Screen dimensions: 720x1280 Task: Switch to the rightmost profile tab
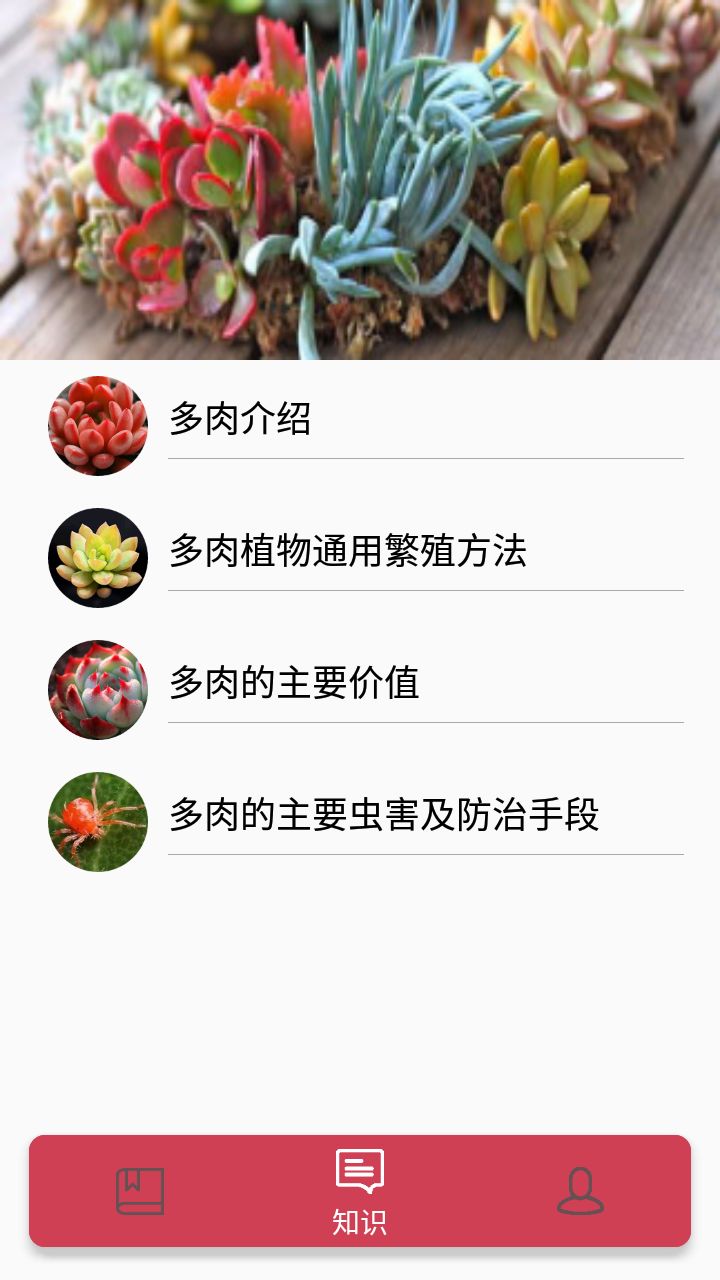(x=578, y=1190)
